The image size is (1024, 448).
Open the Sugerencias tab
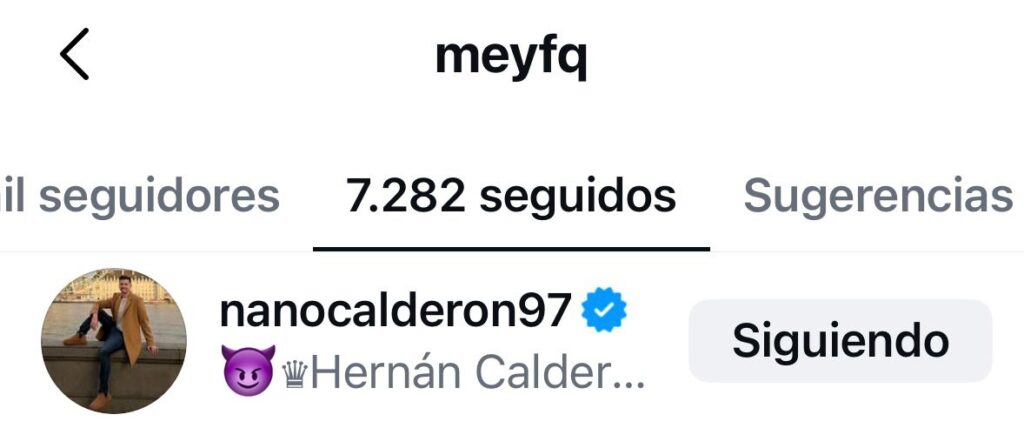878,196
